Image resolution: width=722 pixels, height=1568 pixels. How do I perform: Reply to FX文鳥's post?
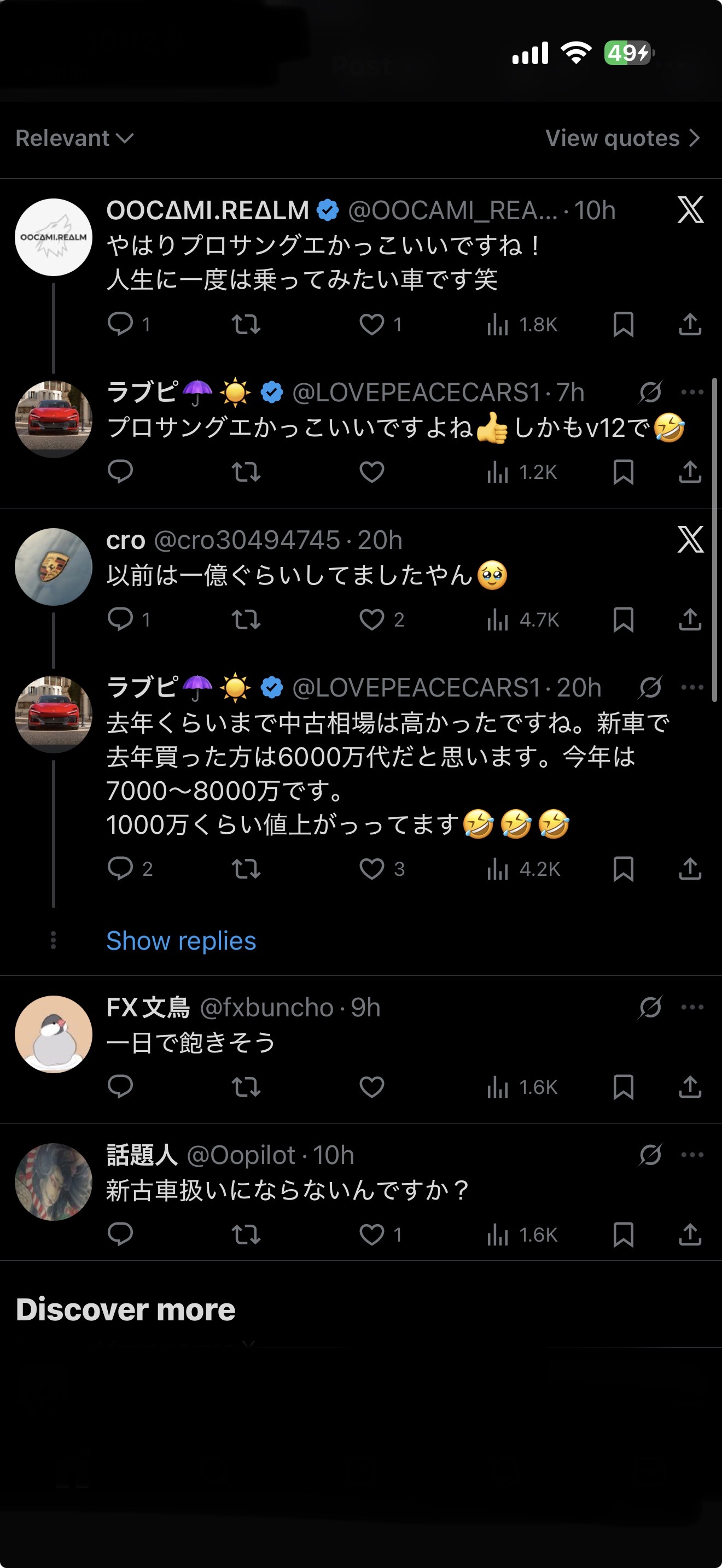[120, 1086]
